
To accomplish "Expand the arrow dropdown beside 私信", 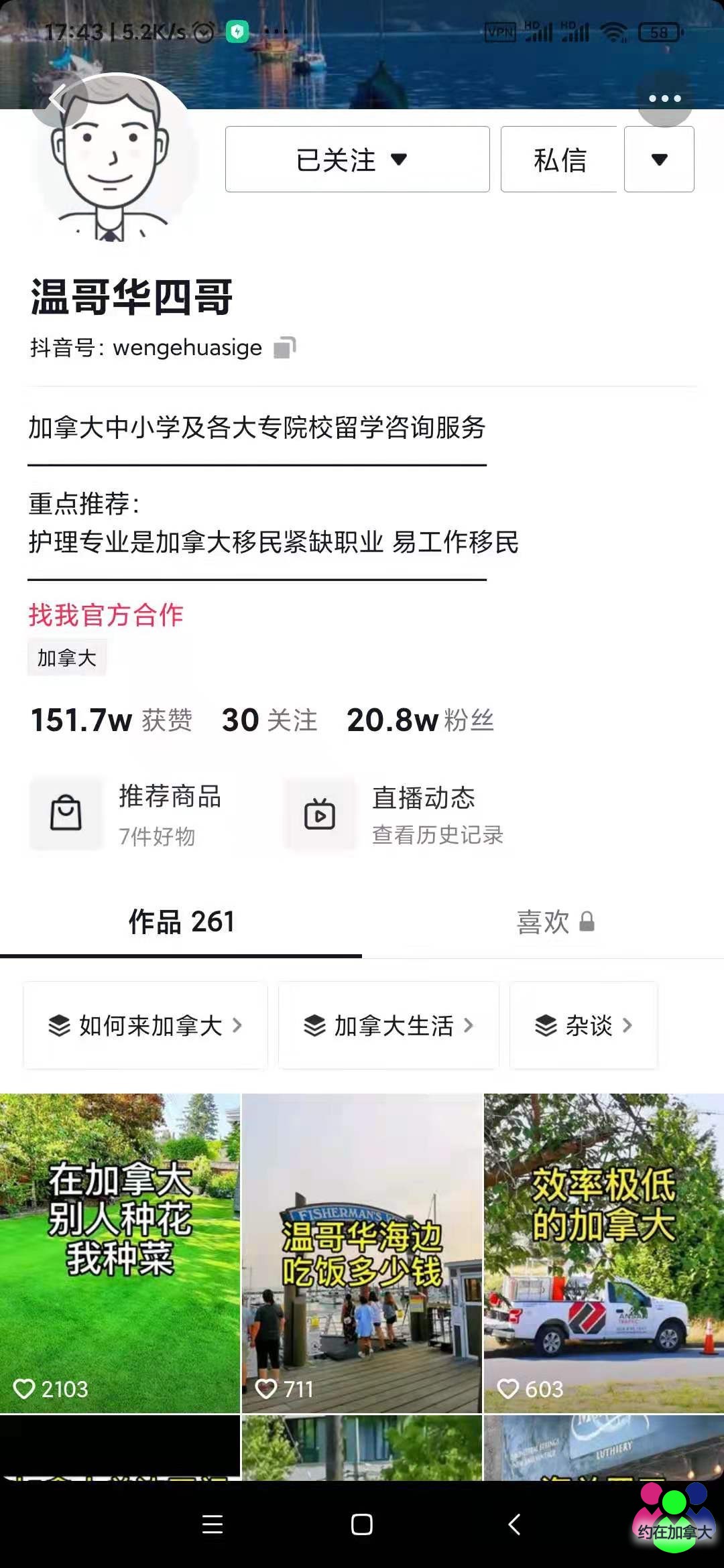I will point(659,159).
